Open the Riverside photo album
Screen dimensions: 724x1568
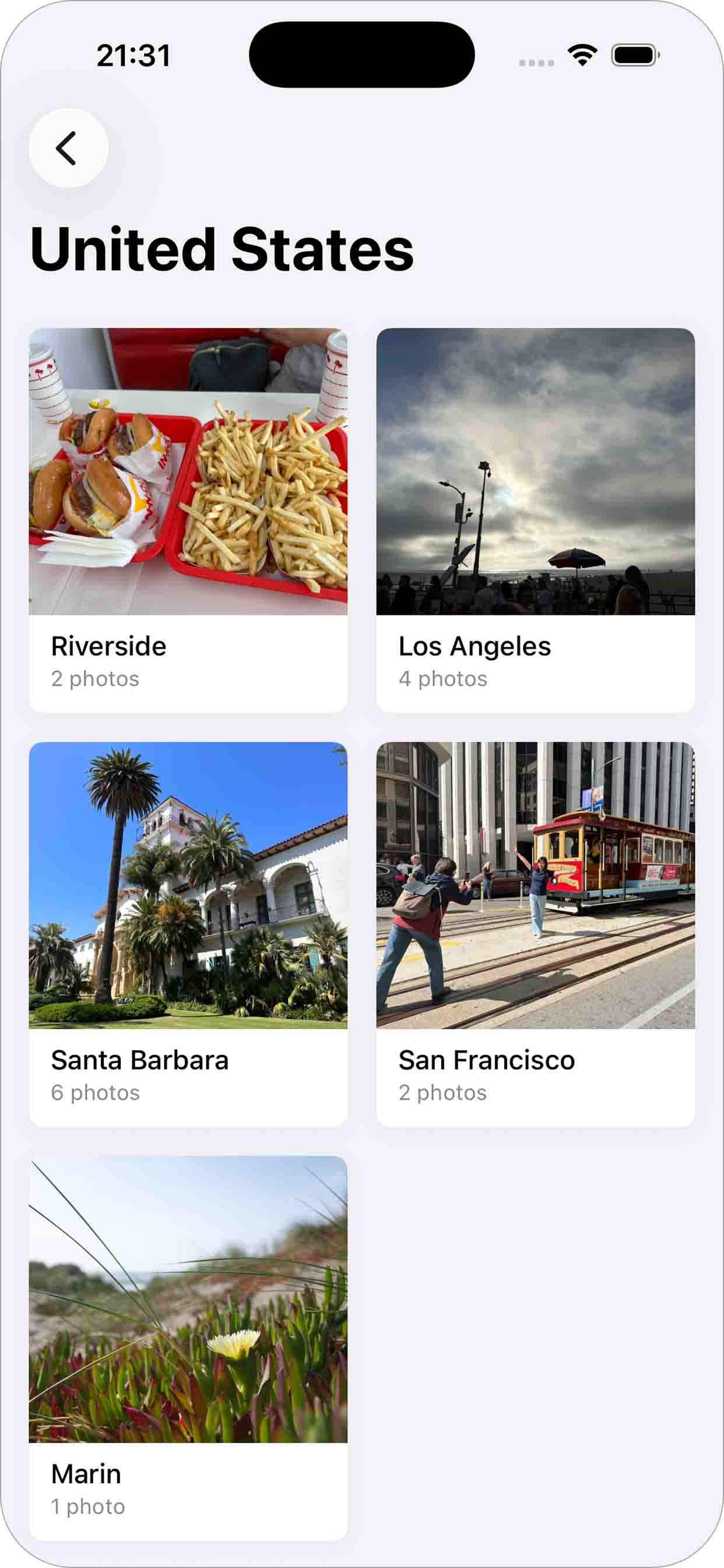188,520
